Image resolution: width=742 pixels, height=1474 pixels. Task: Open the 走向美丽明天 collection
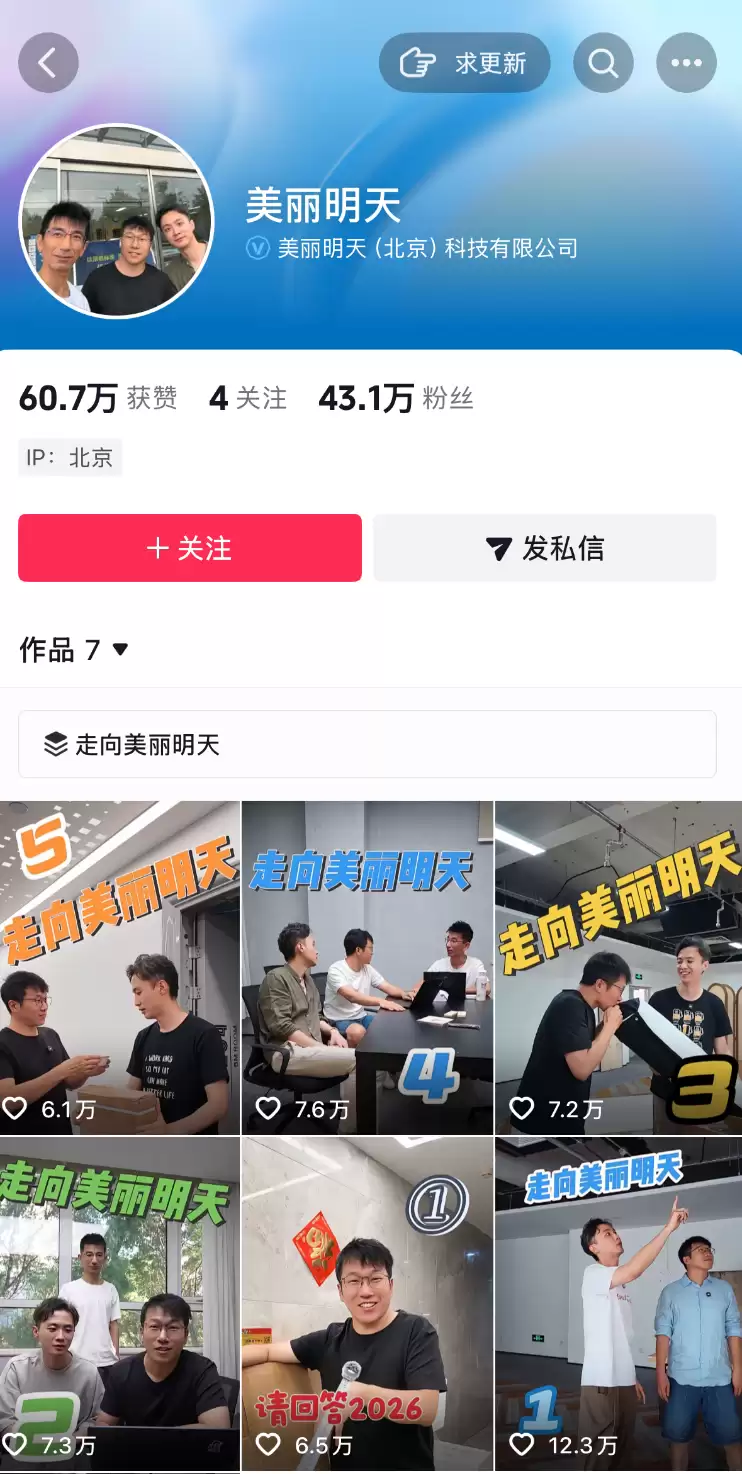tap(367, 744)
